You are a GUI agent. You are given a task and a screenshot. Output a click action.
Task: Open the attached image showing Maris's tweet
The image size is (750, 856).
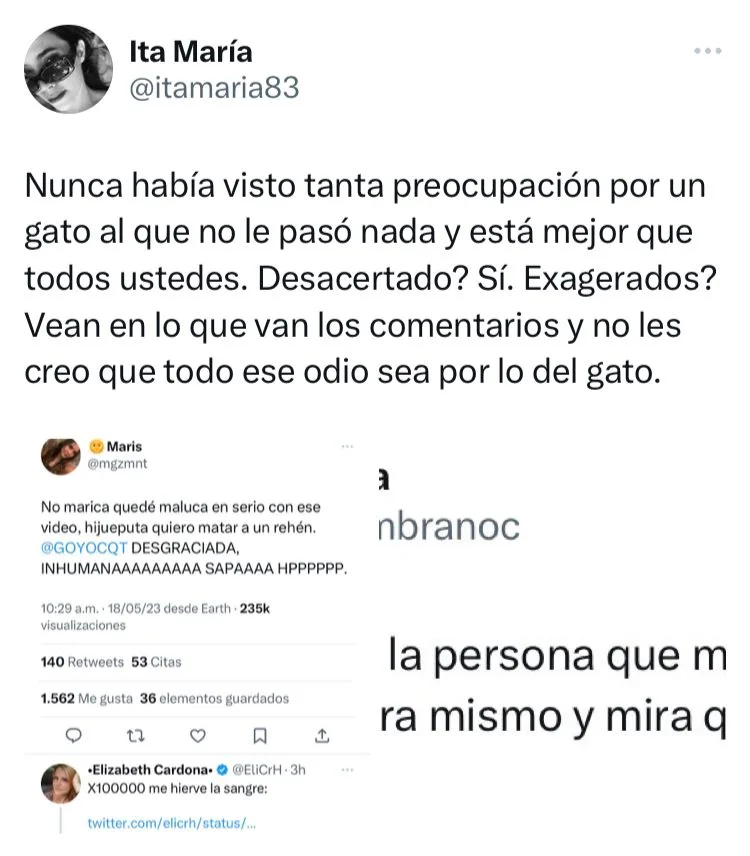198,633
